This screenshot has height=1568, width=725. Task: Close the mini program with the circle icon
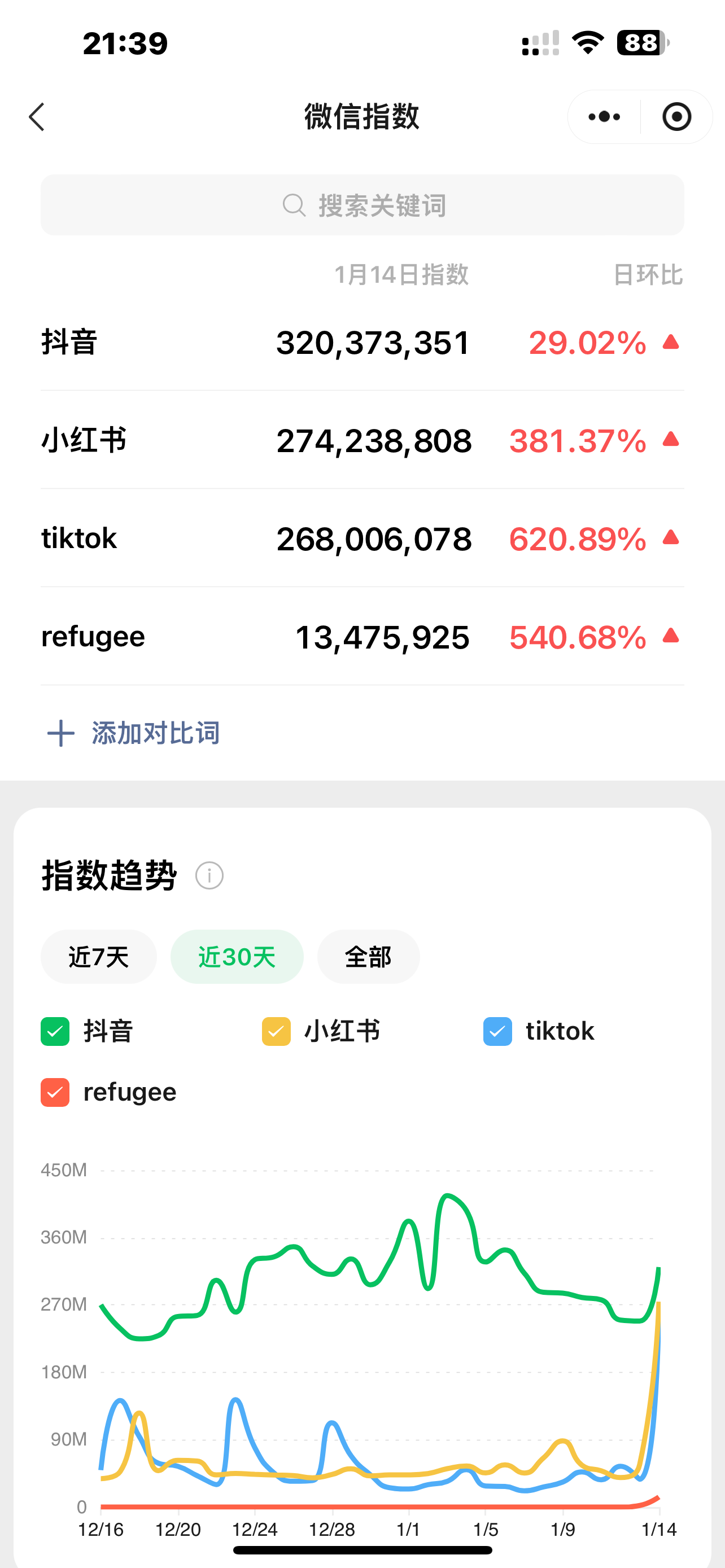[676, 117]
